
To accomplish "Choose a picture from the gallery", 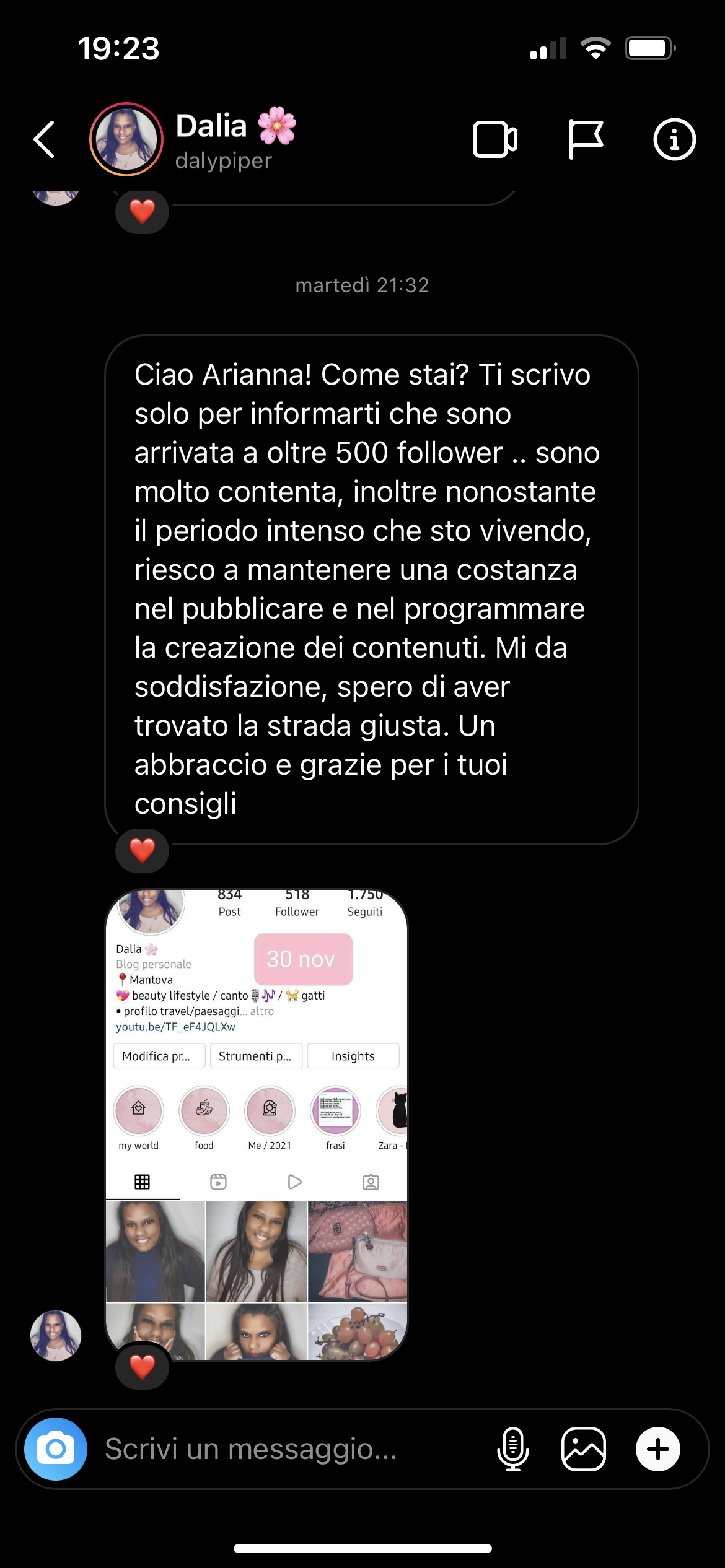I will point(584,1449).
